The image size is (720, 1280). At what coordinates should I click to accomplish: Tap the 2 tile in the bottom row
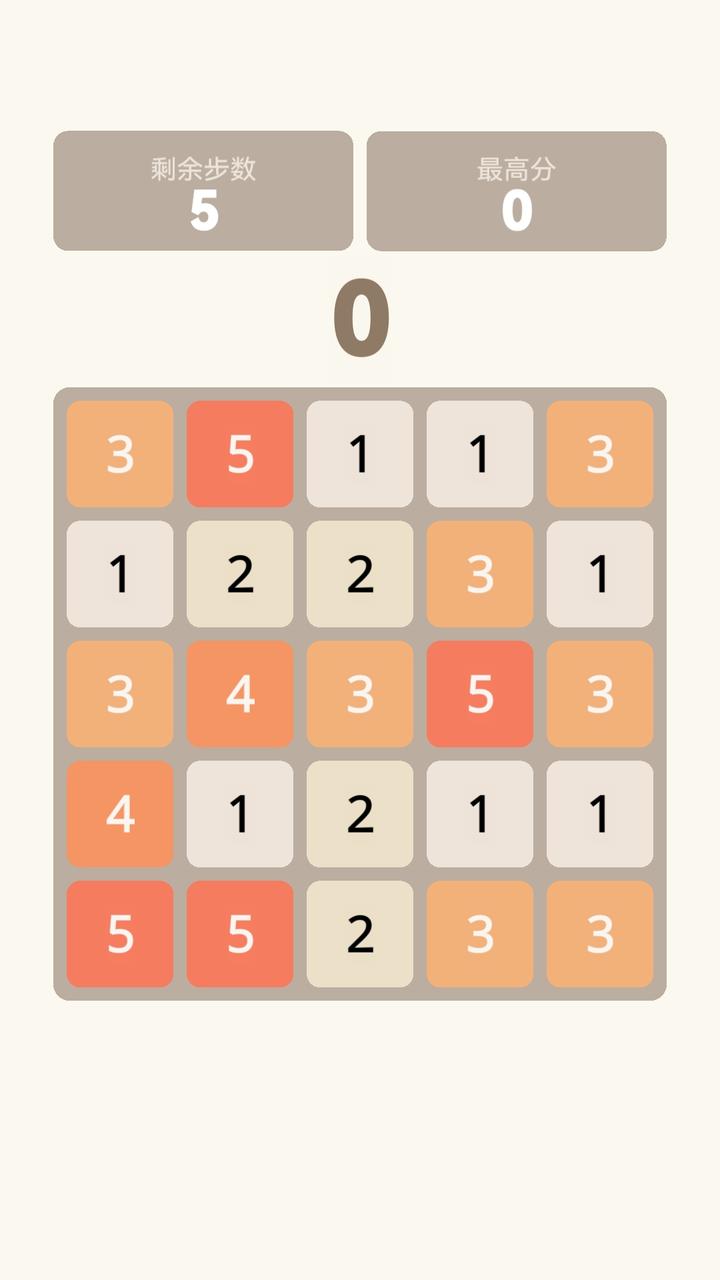[360, 934]
